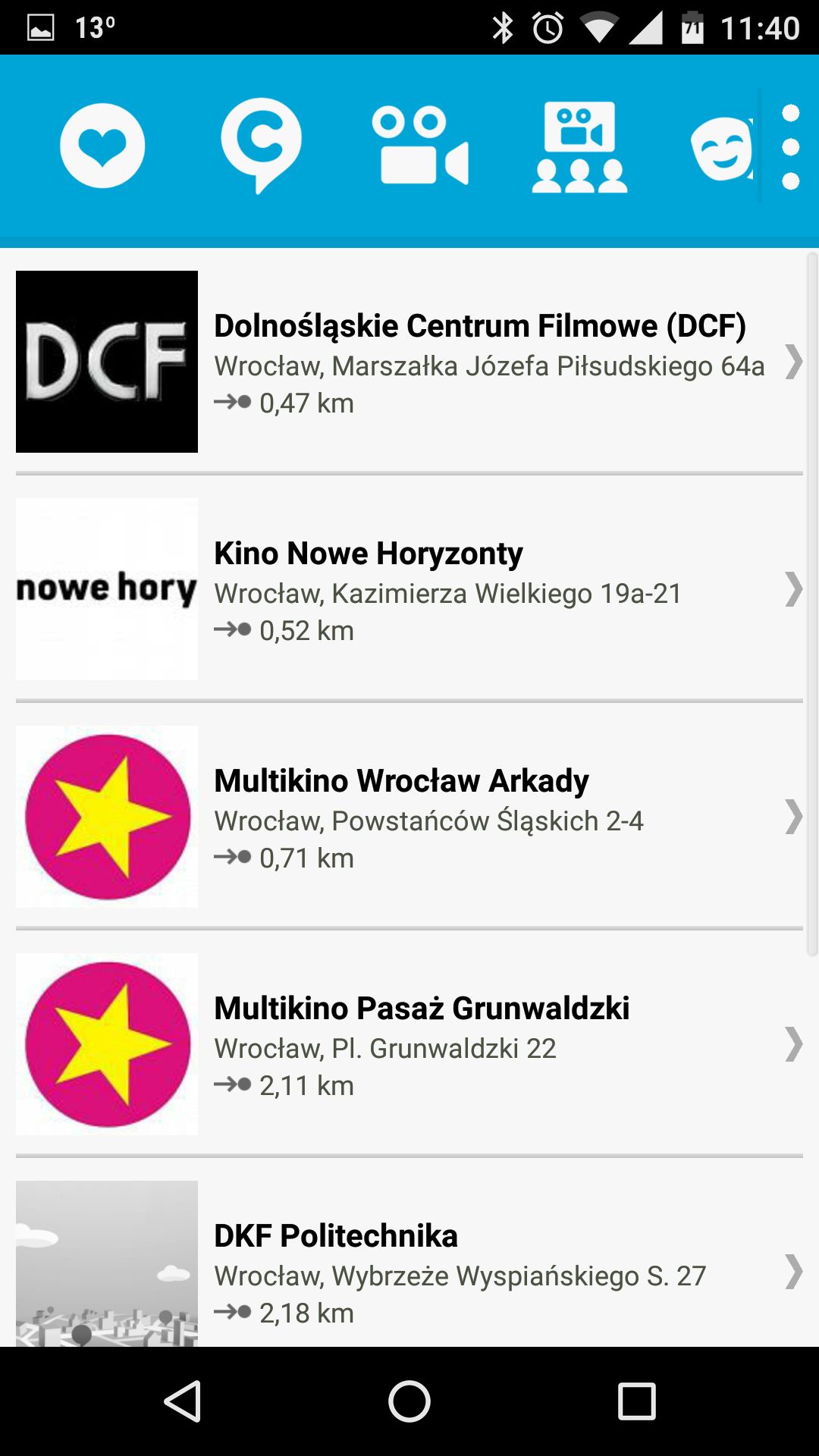Open the movie camera icon section
The height and width of the screenshot is (1456, 819).
pyautogui.click(x=420, y=146)
